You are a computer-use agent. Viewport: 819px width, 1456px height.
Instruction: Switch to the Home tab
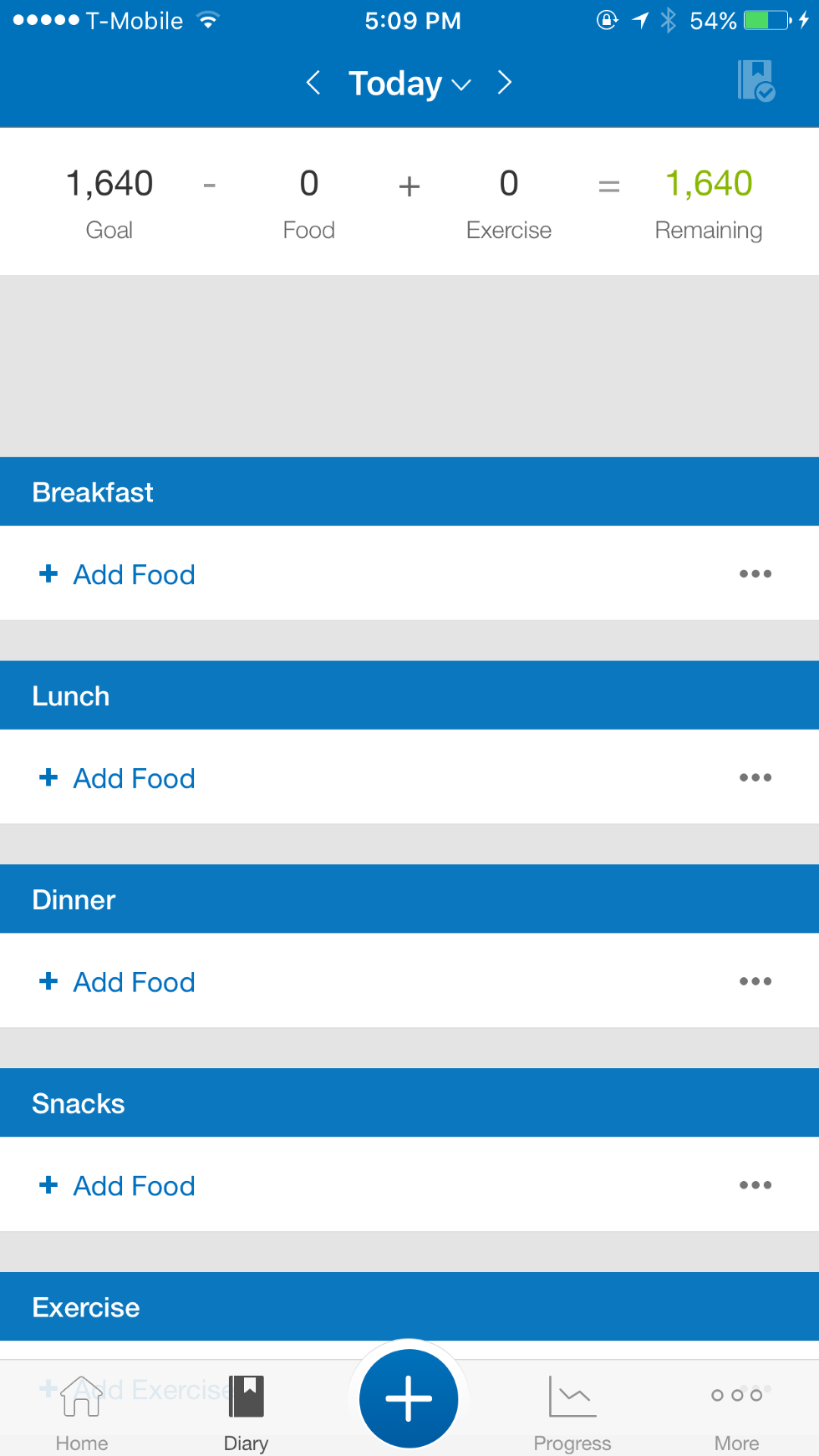click(x=82, y=1413)
